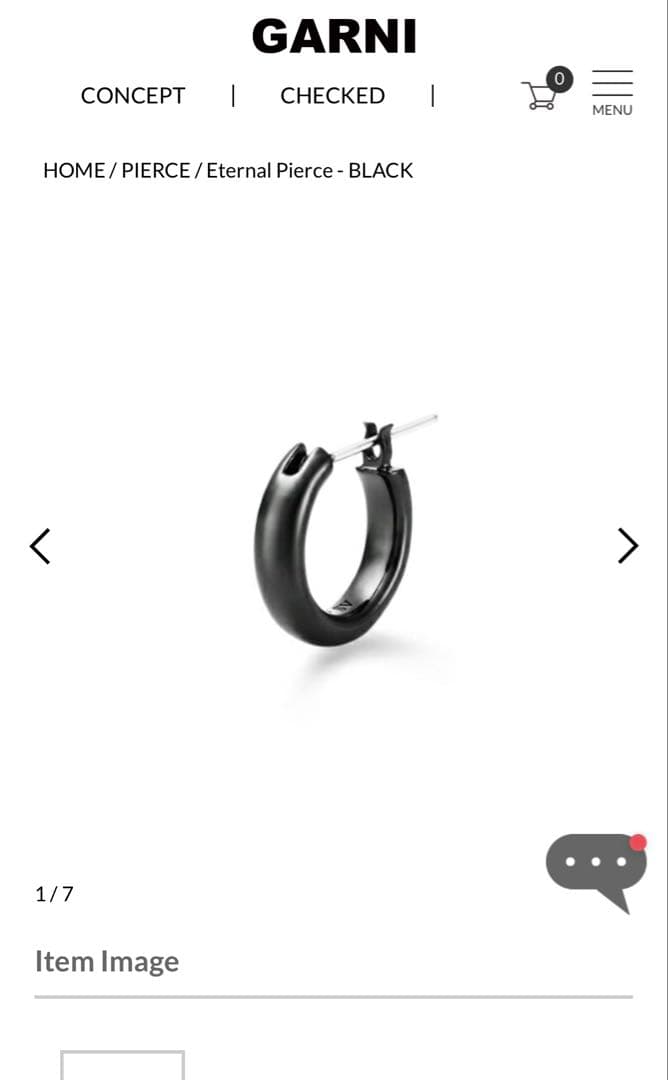Open the chat support bubble
This screenshot has width=668, height=1080.
point(595,867)
